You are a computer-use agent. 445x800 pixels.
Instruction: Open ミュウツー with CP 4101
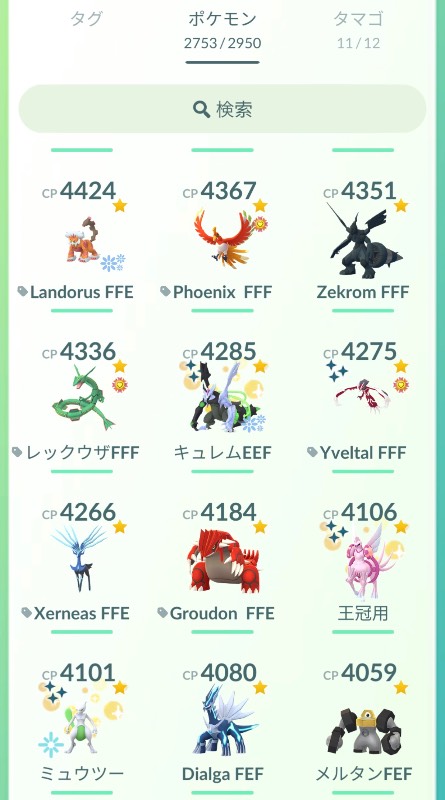tap(82, 724)
